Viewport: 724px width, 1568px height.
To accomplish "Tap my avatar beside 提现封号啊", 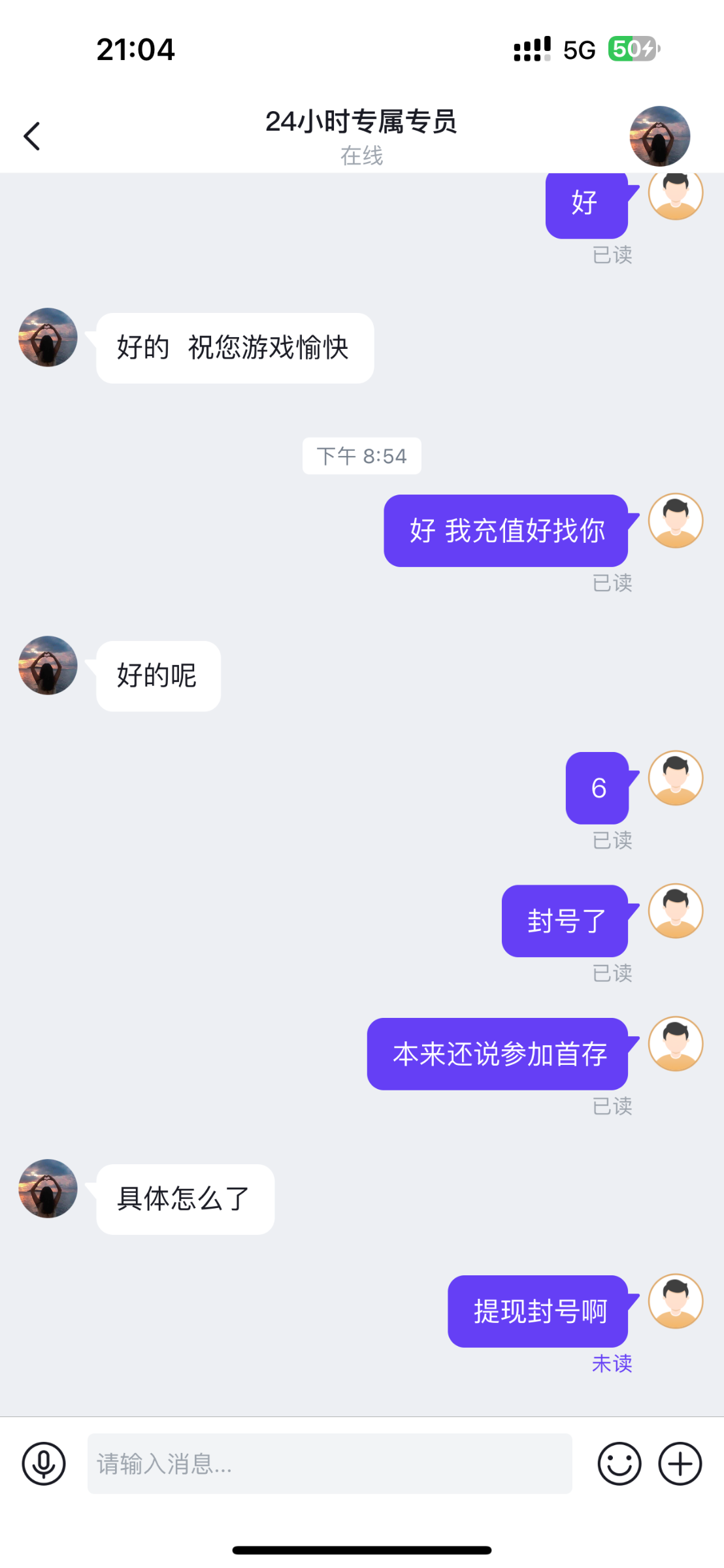I will (x=675, y=1301).
